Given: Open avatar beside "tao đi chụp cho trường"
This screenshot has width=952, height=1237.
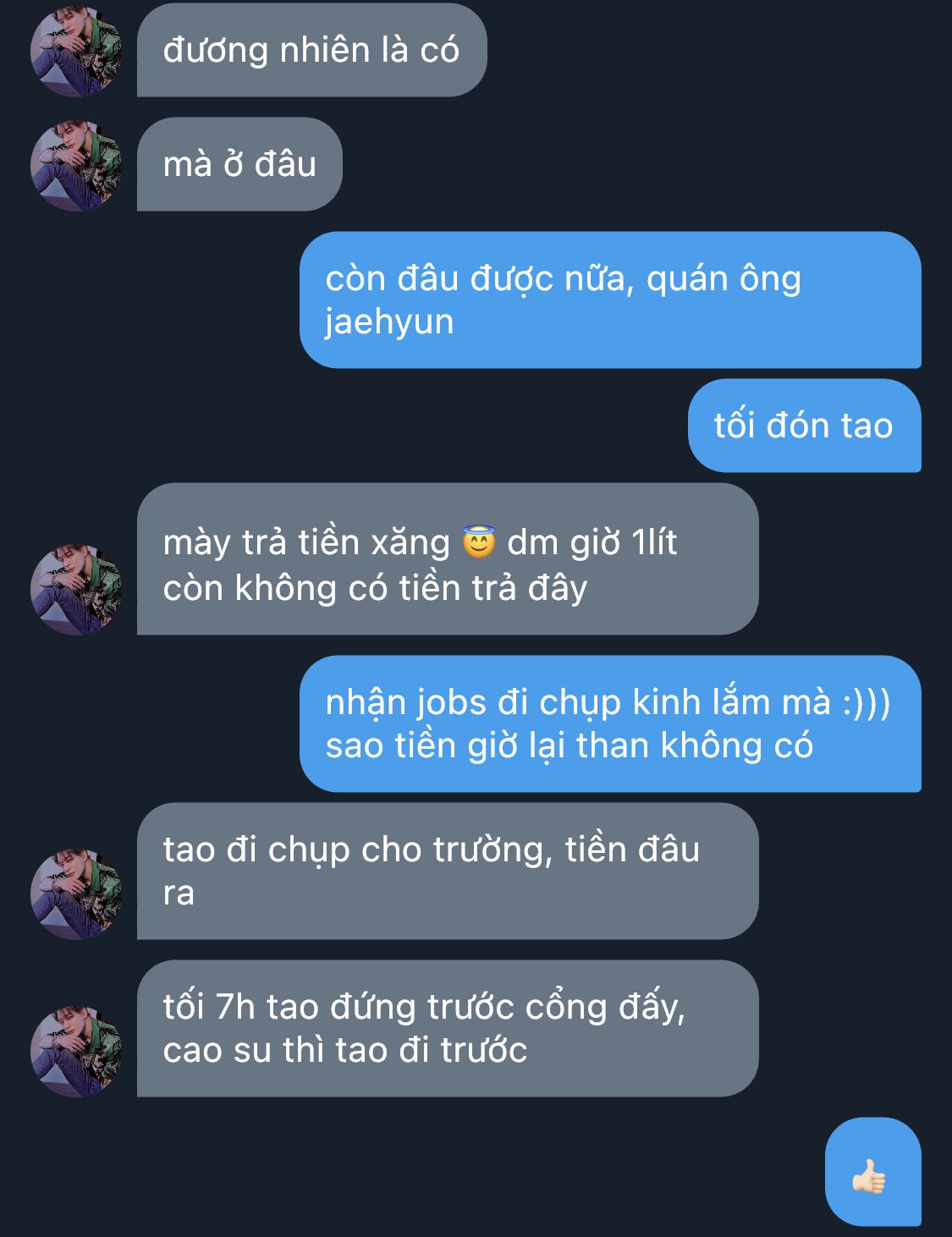Looking at the screenshot, I should pyautogui.click(x=76, y=893).
